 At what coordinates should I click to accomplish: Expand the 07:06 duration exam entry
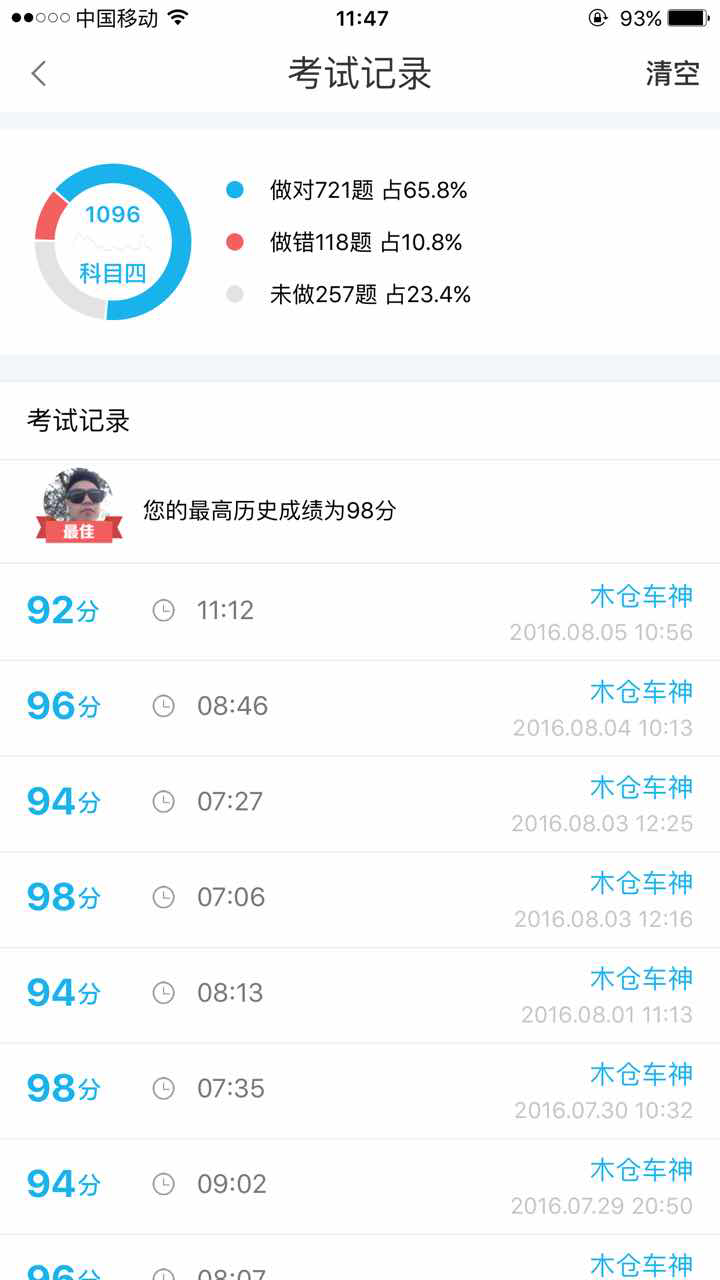coord(360,897)
